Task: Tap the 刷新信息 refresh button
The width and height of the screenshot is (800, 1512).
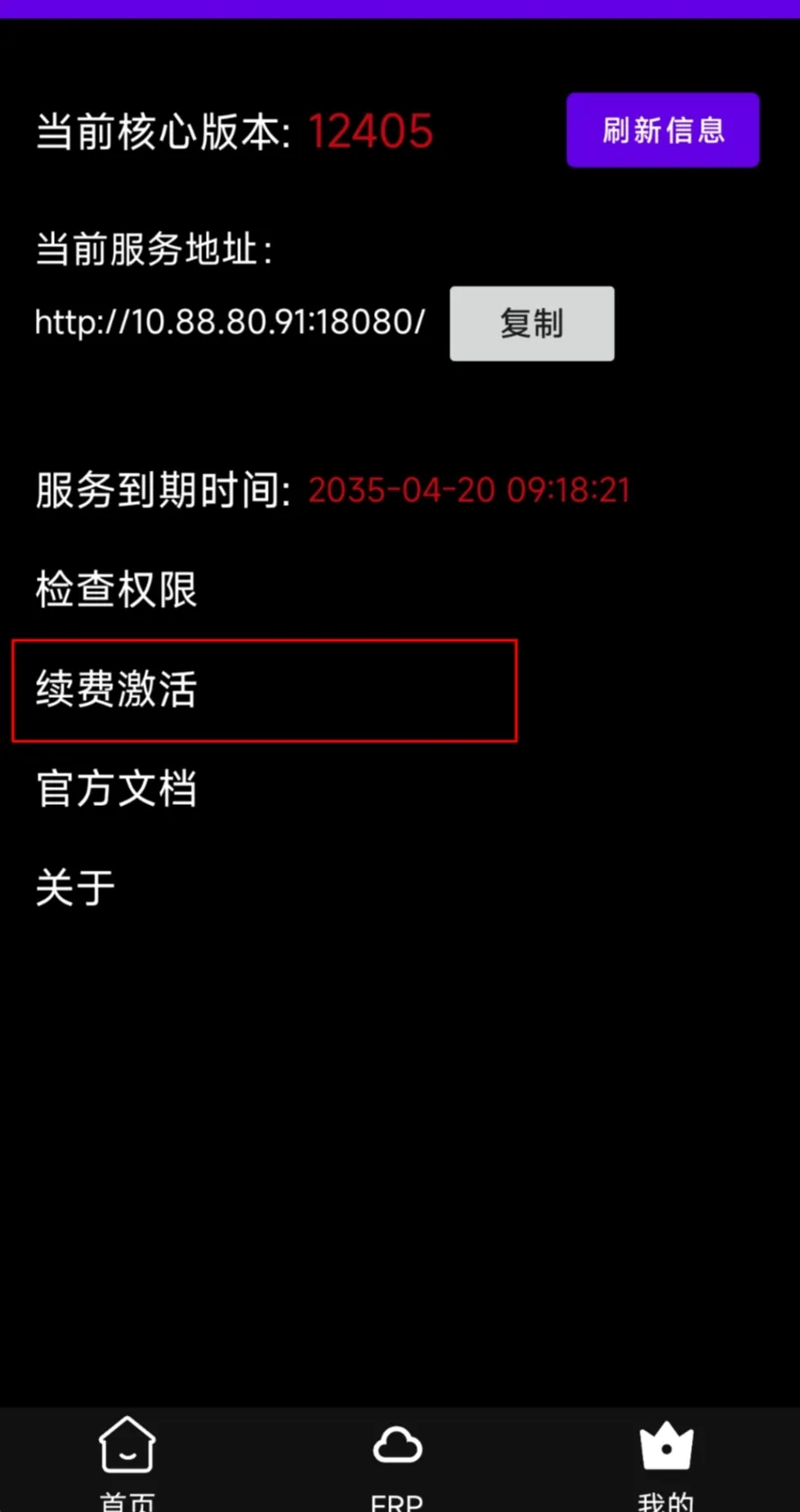Action: (x=662, y=130)
